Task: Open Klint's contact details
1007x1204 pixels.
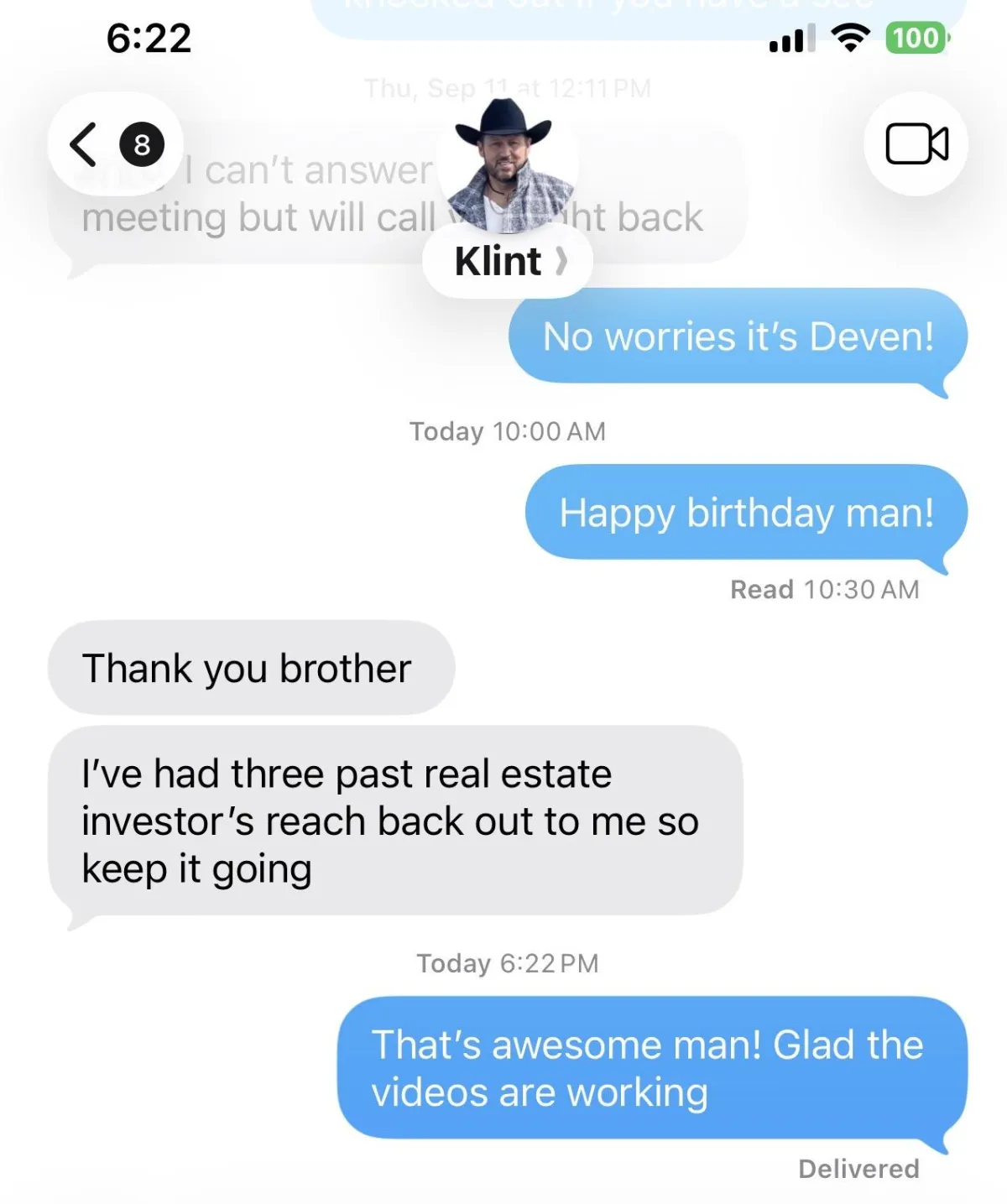Action: (x=509, y=261)
